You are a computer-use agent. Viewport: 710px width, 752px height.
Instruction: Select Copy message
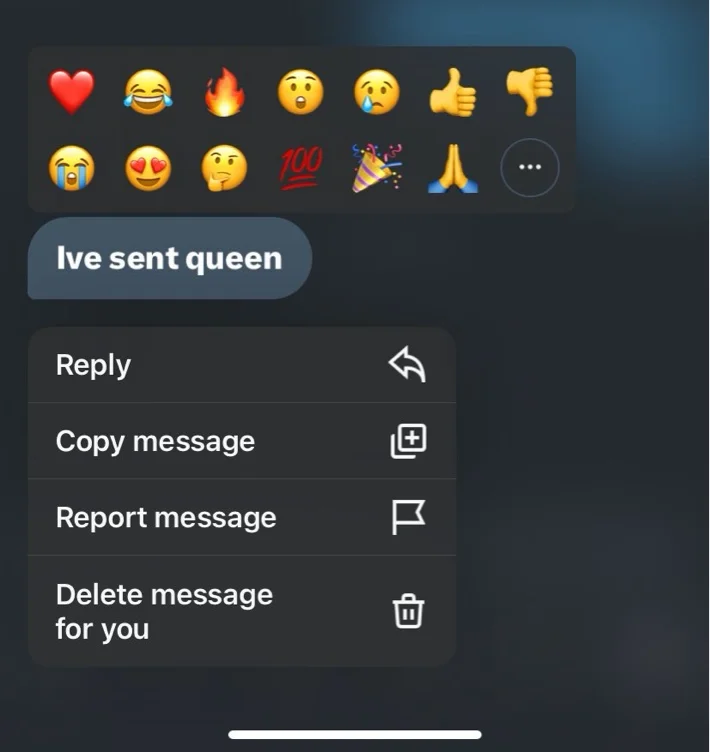click(241, 441)
